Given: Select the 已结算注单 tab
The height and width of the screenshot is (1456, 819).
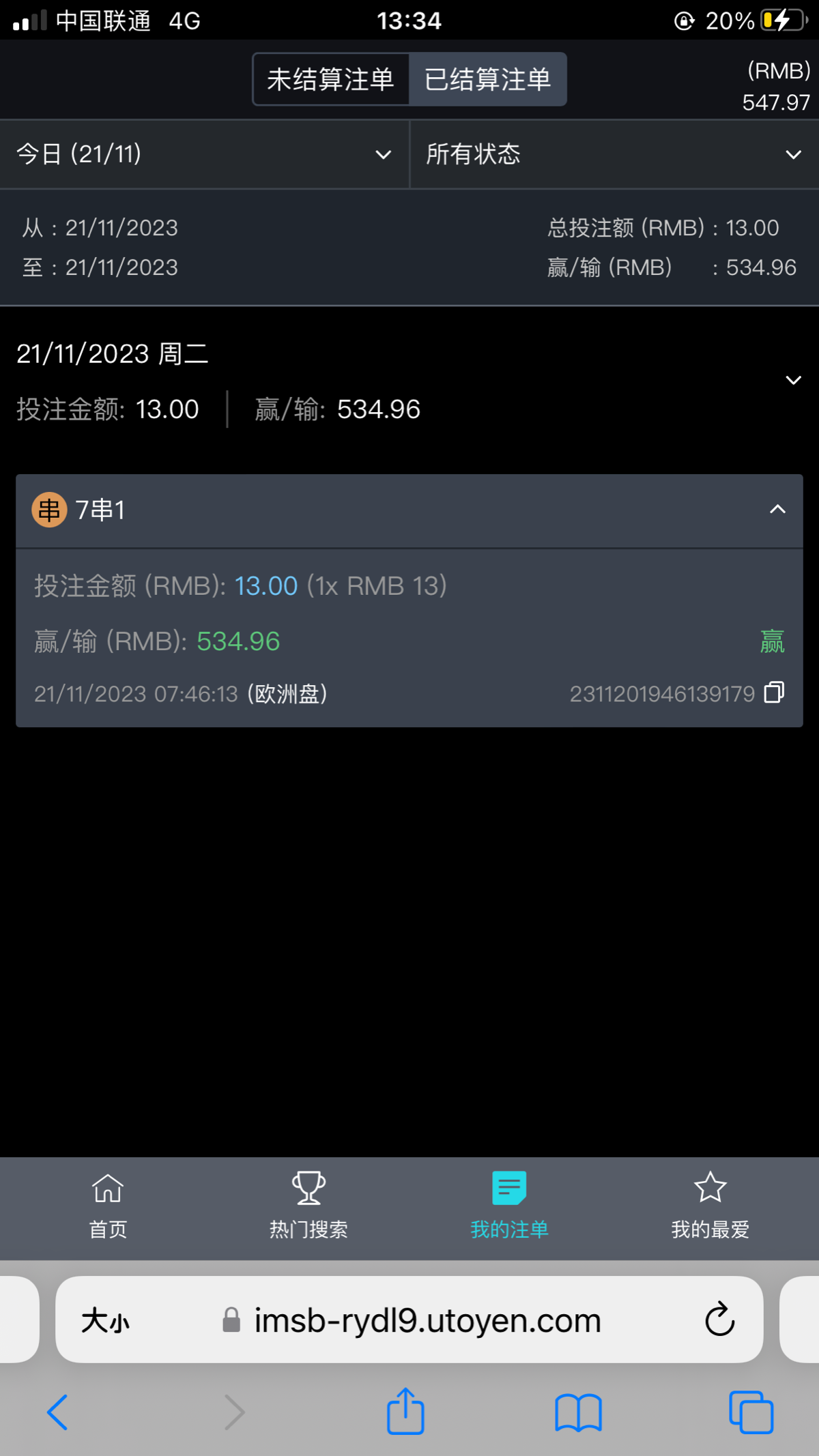Looking at the screenshot, I should [x=489, y=79].
